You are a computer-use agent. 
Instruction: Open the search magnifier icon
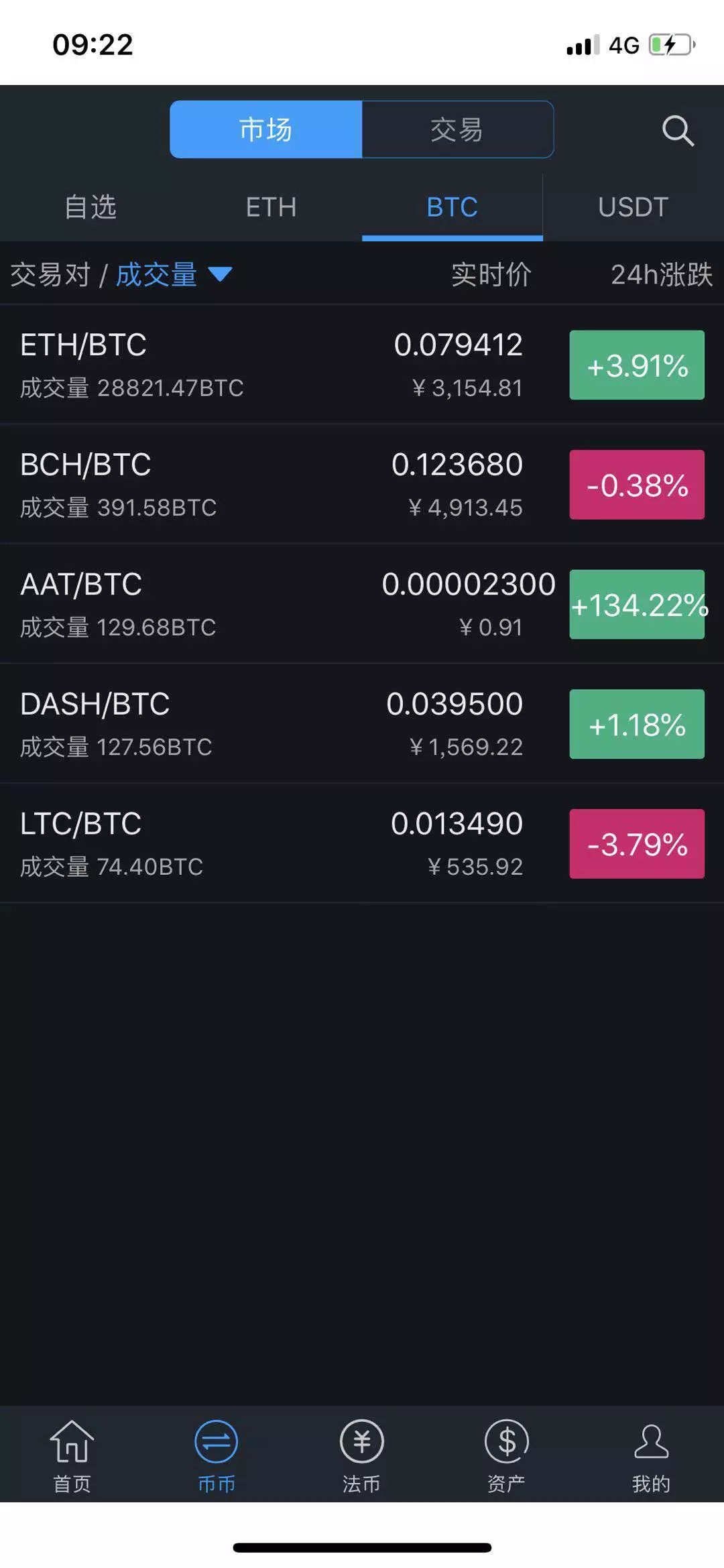[x=678, y=130]
